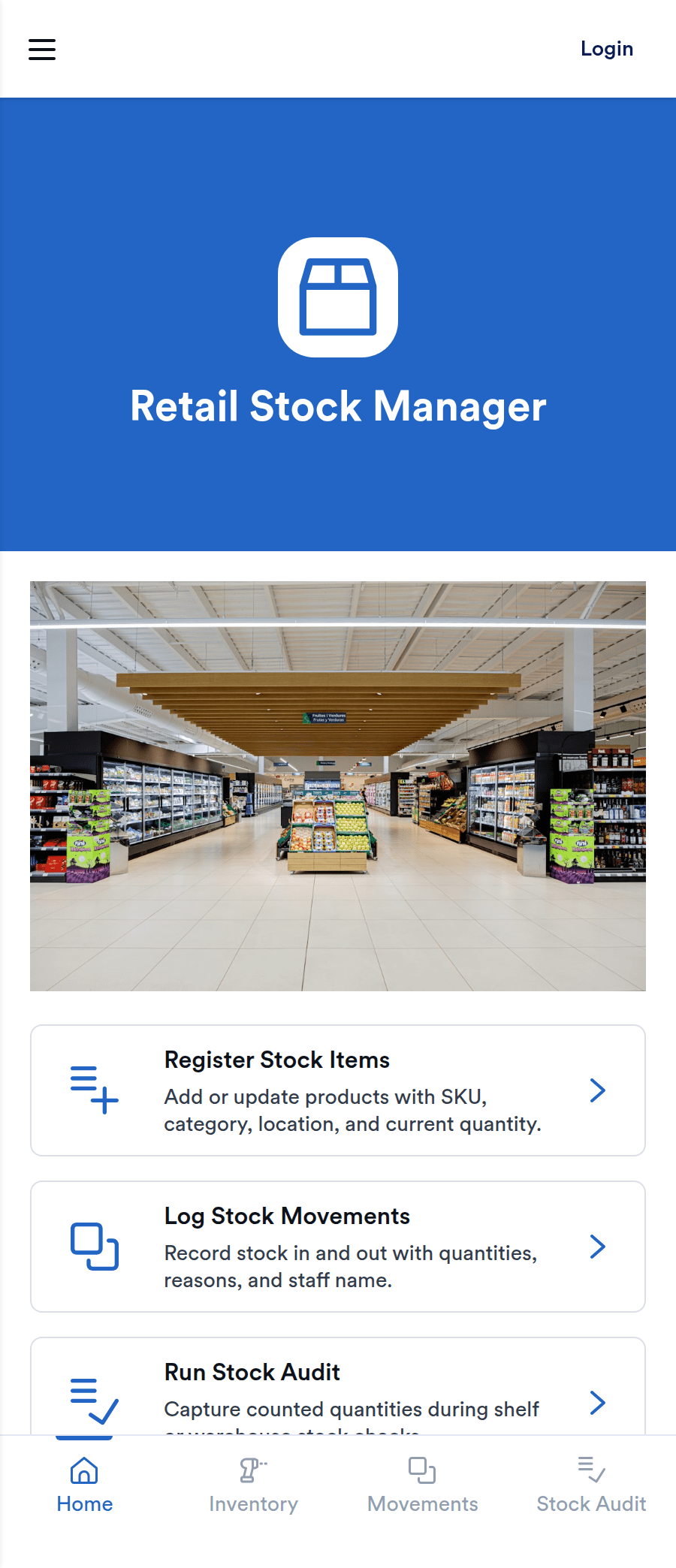Open the Run Stock Audit card

338,1386
